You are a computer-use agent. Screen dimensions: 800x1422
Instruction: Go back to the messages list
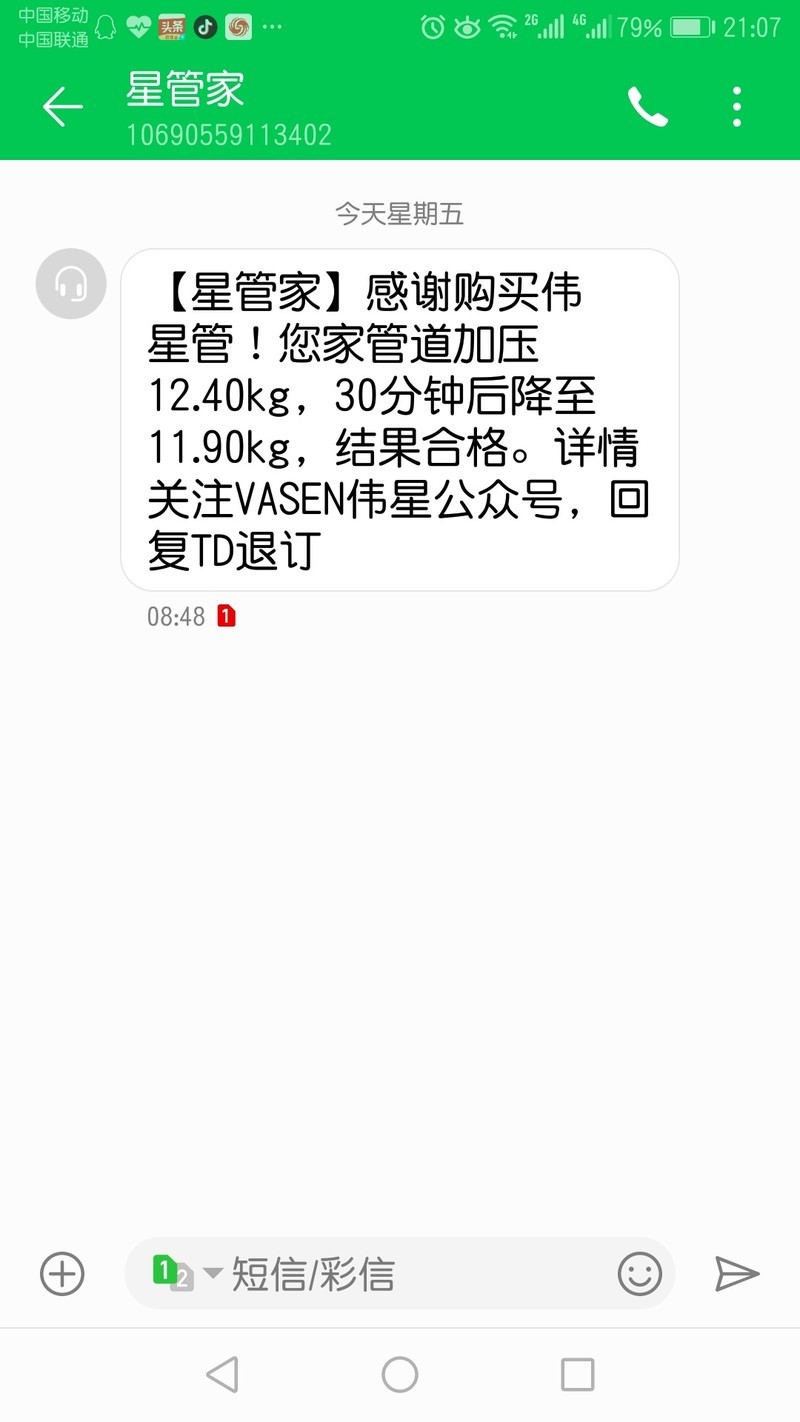point(62,107)
